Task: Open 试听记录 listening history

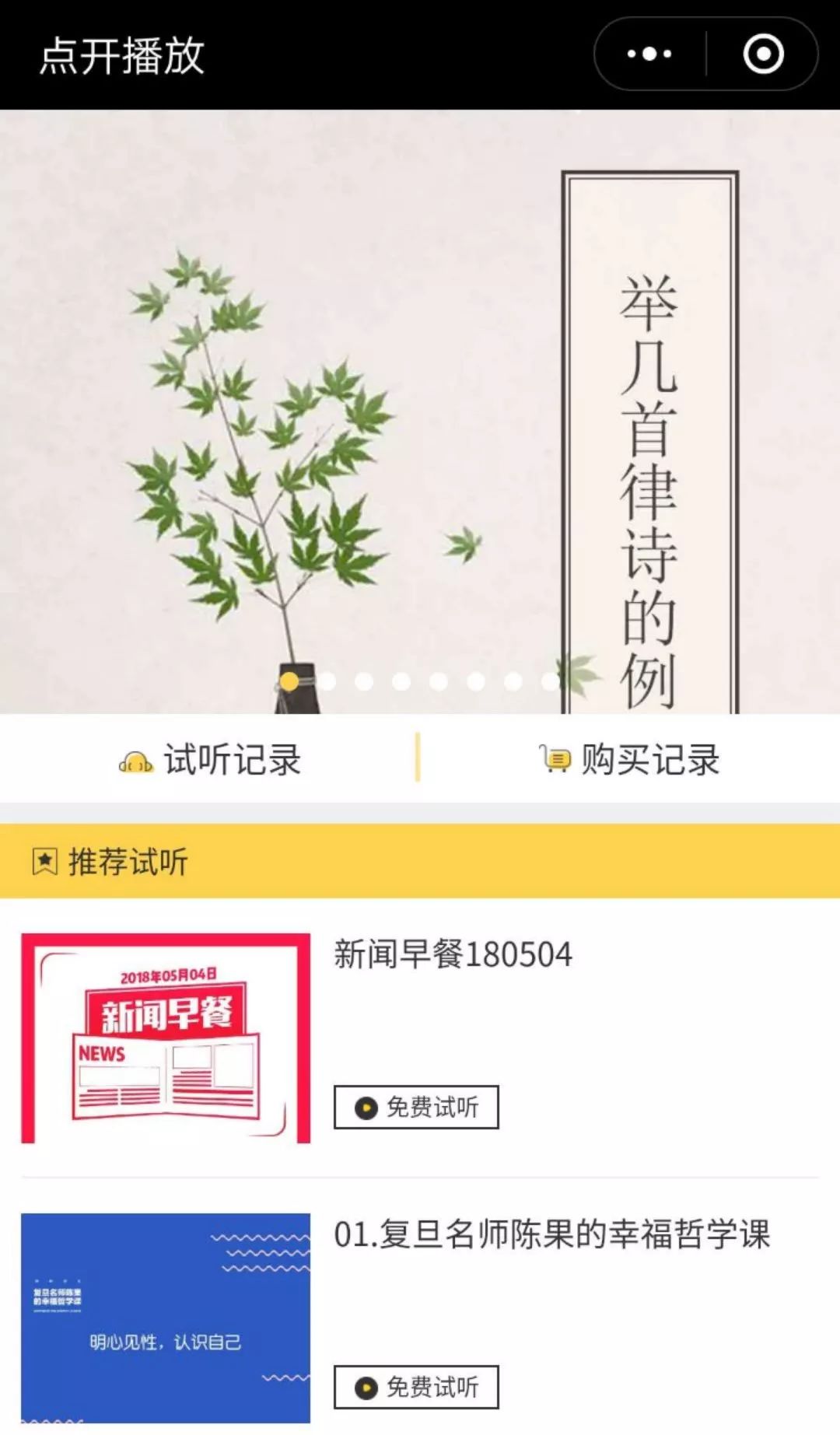Action: 210,760
